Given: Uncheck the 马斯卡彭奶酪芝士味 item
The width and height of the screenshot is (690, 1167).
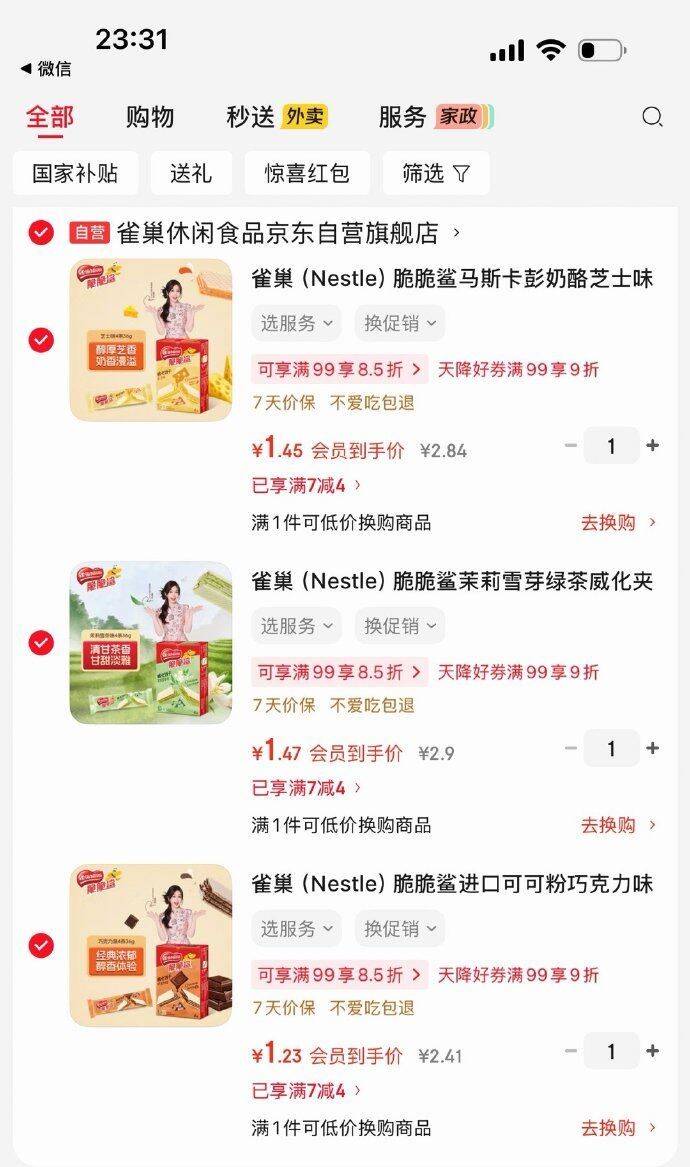Looking at the screenshot, I should [x=41, y=340].
